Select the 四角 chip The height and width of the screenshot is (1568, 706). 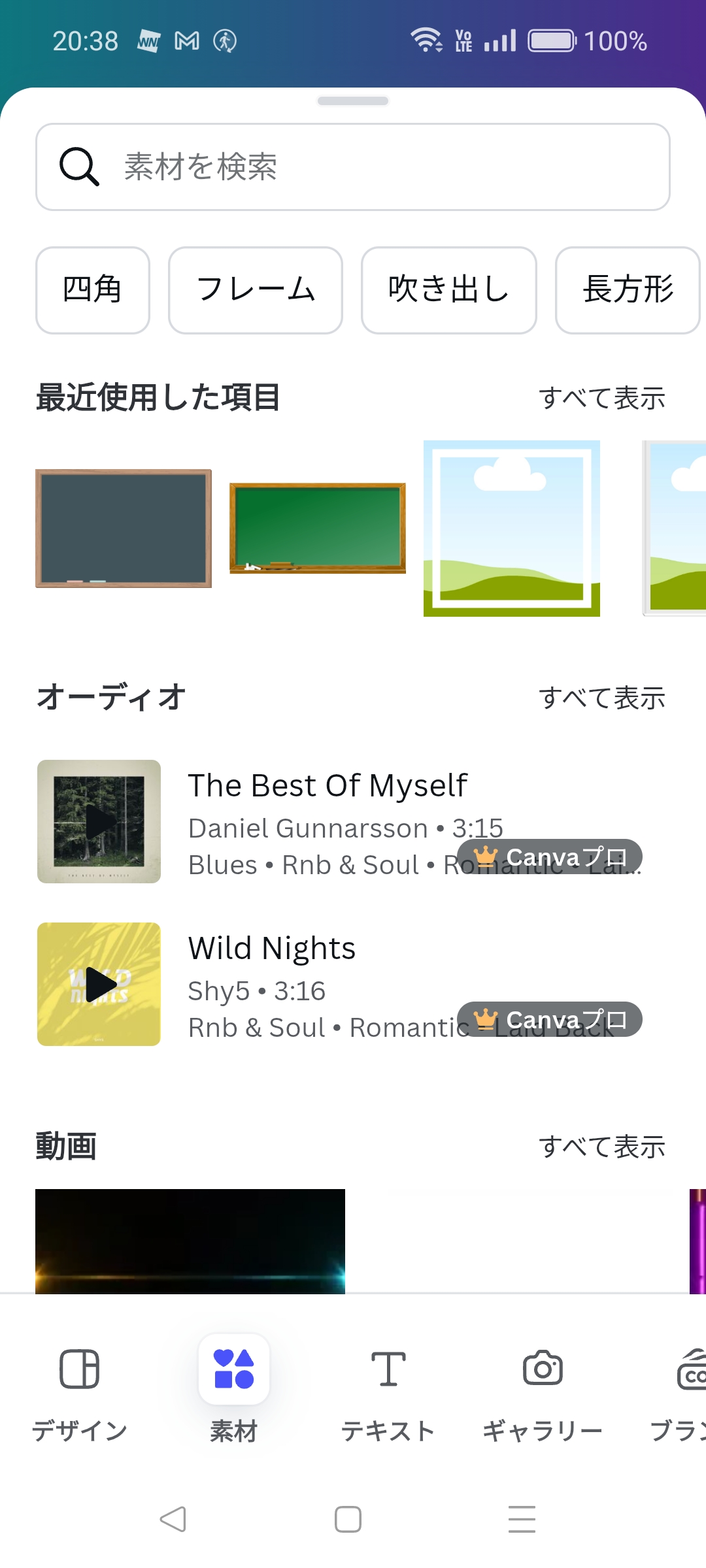(92, 289)
